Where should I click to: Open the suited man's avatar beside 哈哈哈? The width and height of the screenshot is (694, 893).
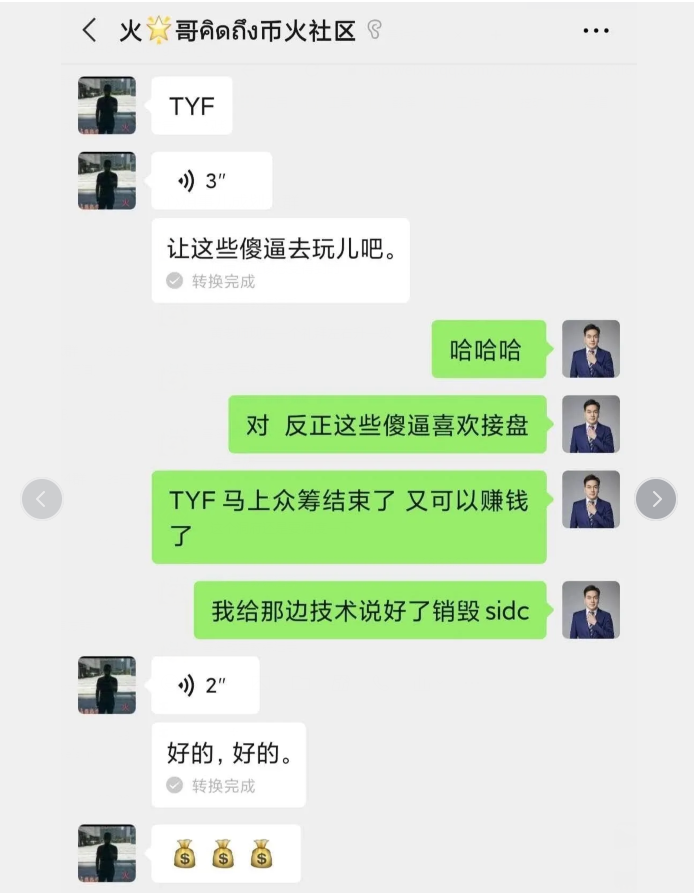[x=591, y=349]
